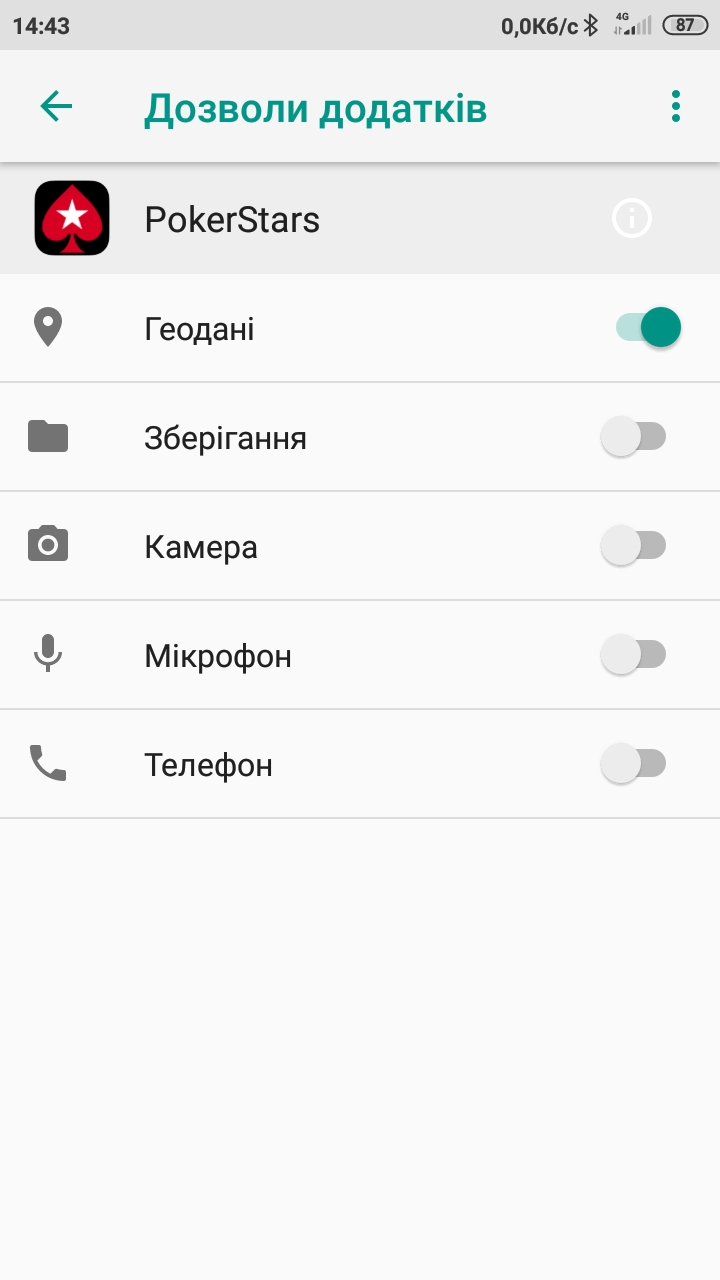Allow the Мікрофон permission
The height and width of the screenshot is (1280, 720).
click(x=633, y=655)
